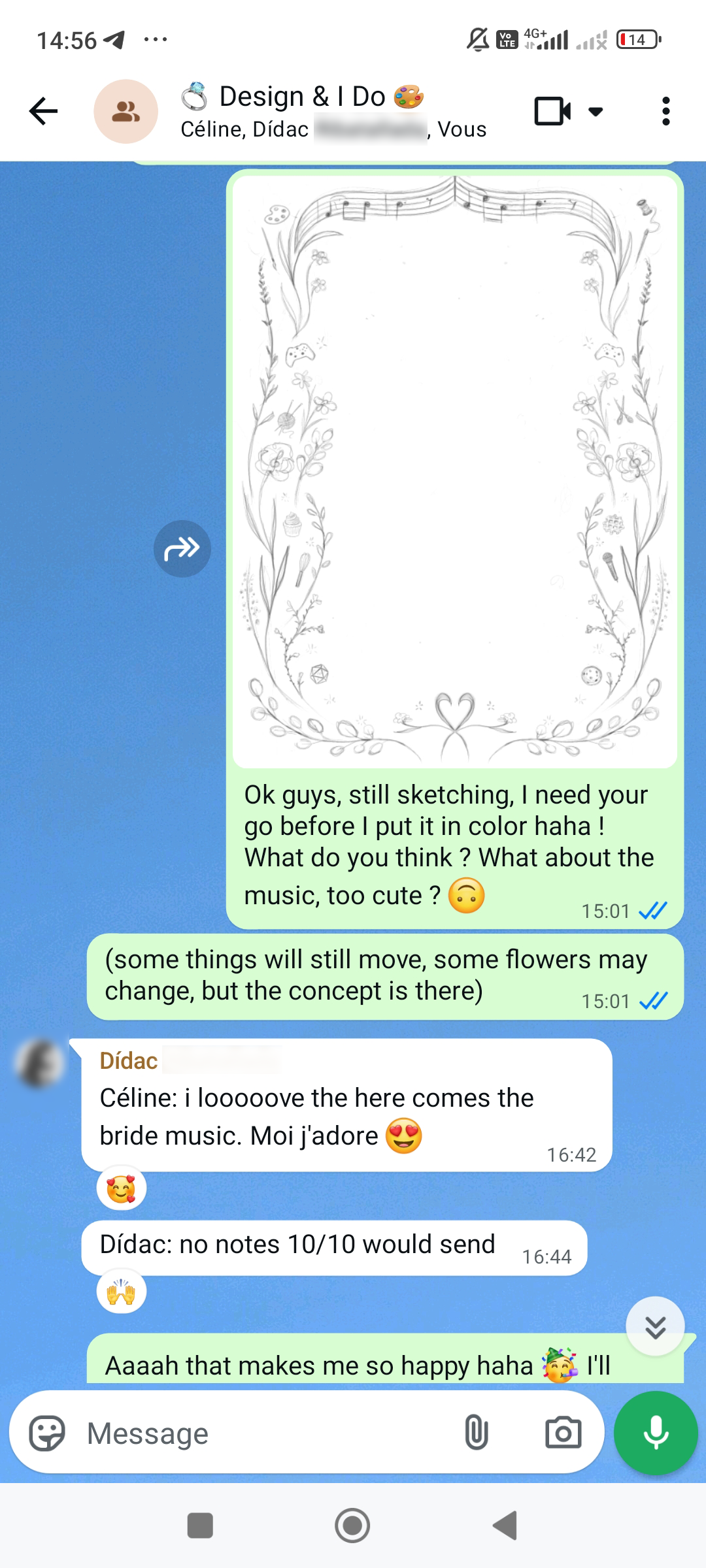This screenshot has height=1568, width=706.
Task: Tap the system home button
Action: (352, 1526)
